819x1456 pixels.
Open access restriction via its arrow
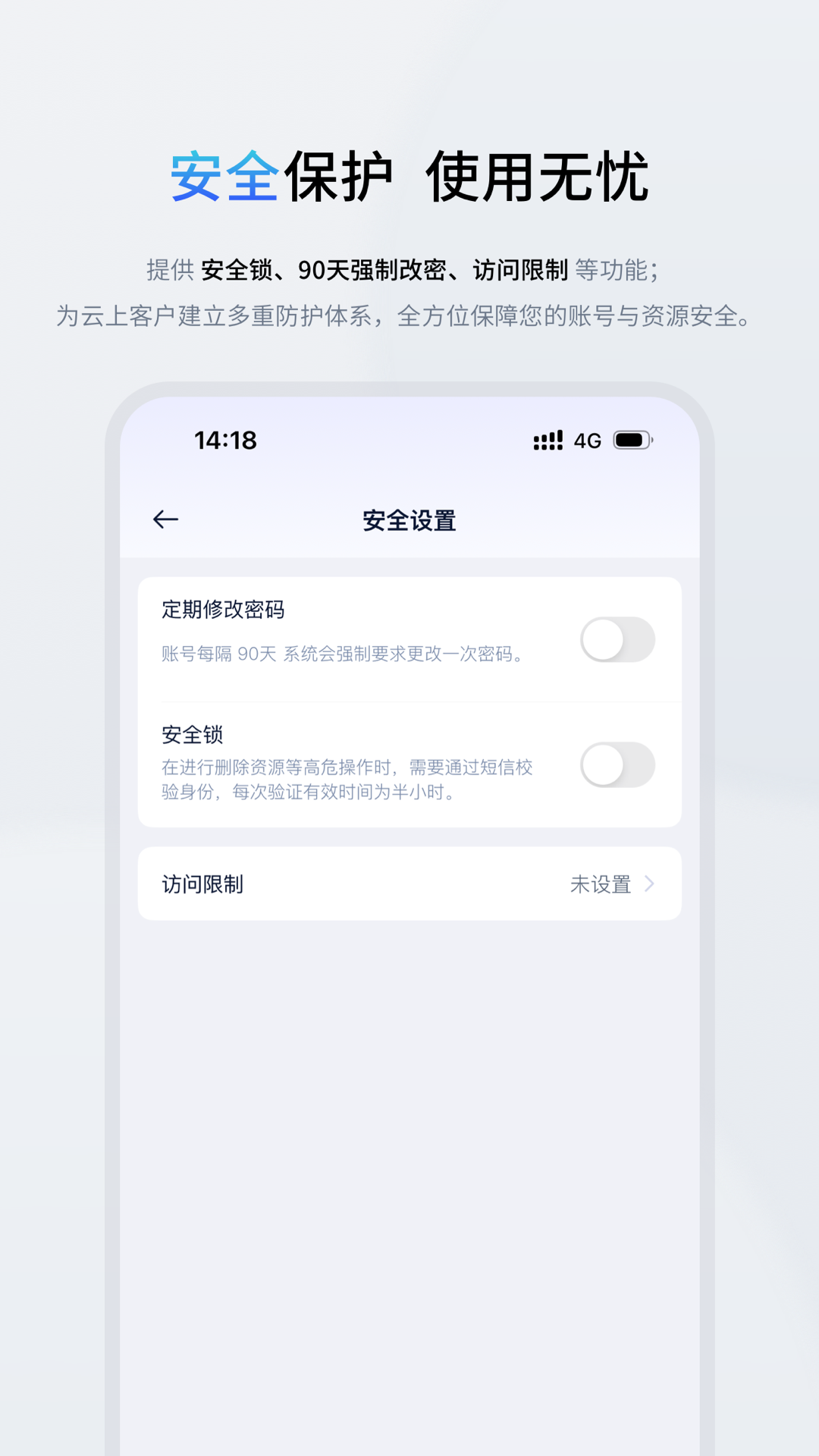(x=651, y=883)
